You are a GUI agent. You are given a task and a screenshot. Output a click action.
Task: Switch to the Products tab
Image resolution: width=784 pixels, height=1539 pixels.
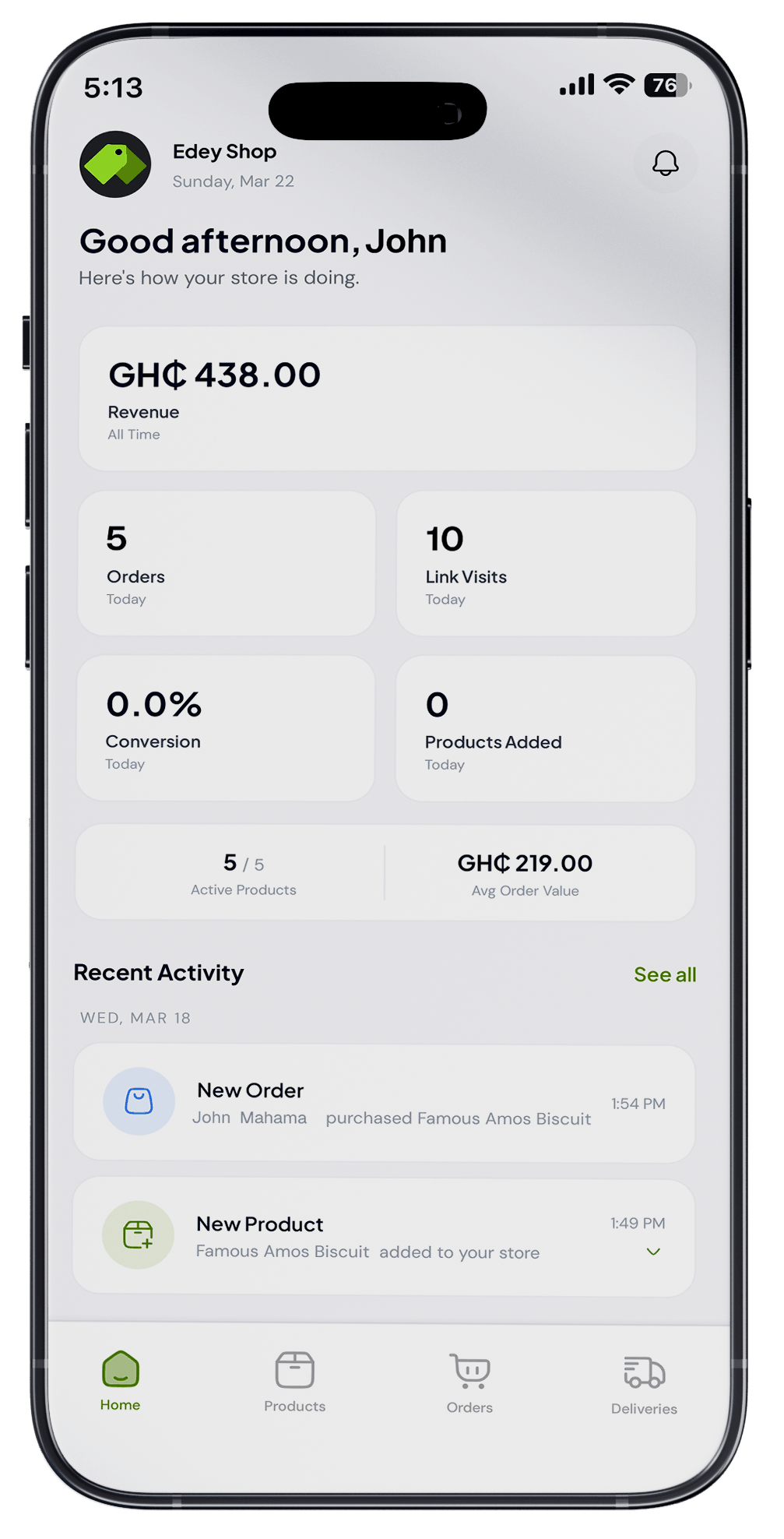[x=294, y=1382]
